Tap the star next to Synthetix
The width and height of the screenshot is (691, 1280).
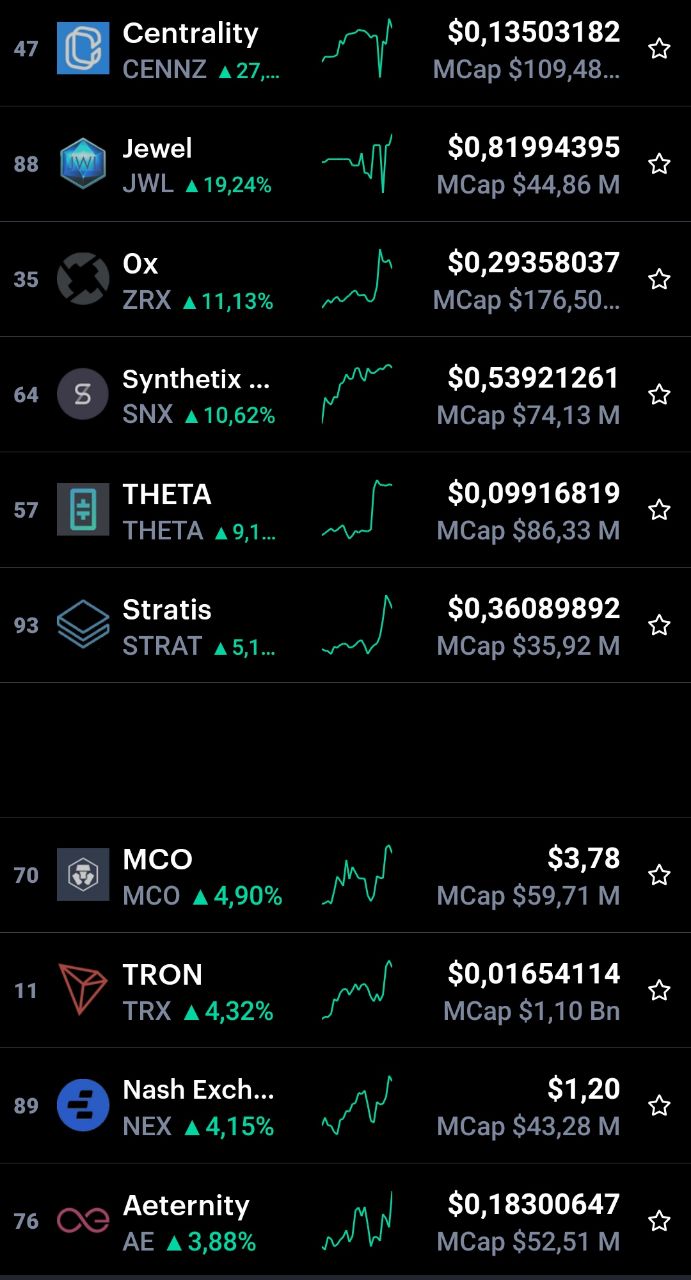coord(659,394)
